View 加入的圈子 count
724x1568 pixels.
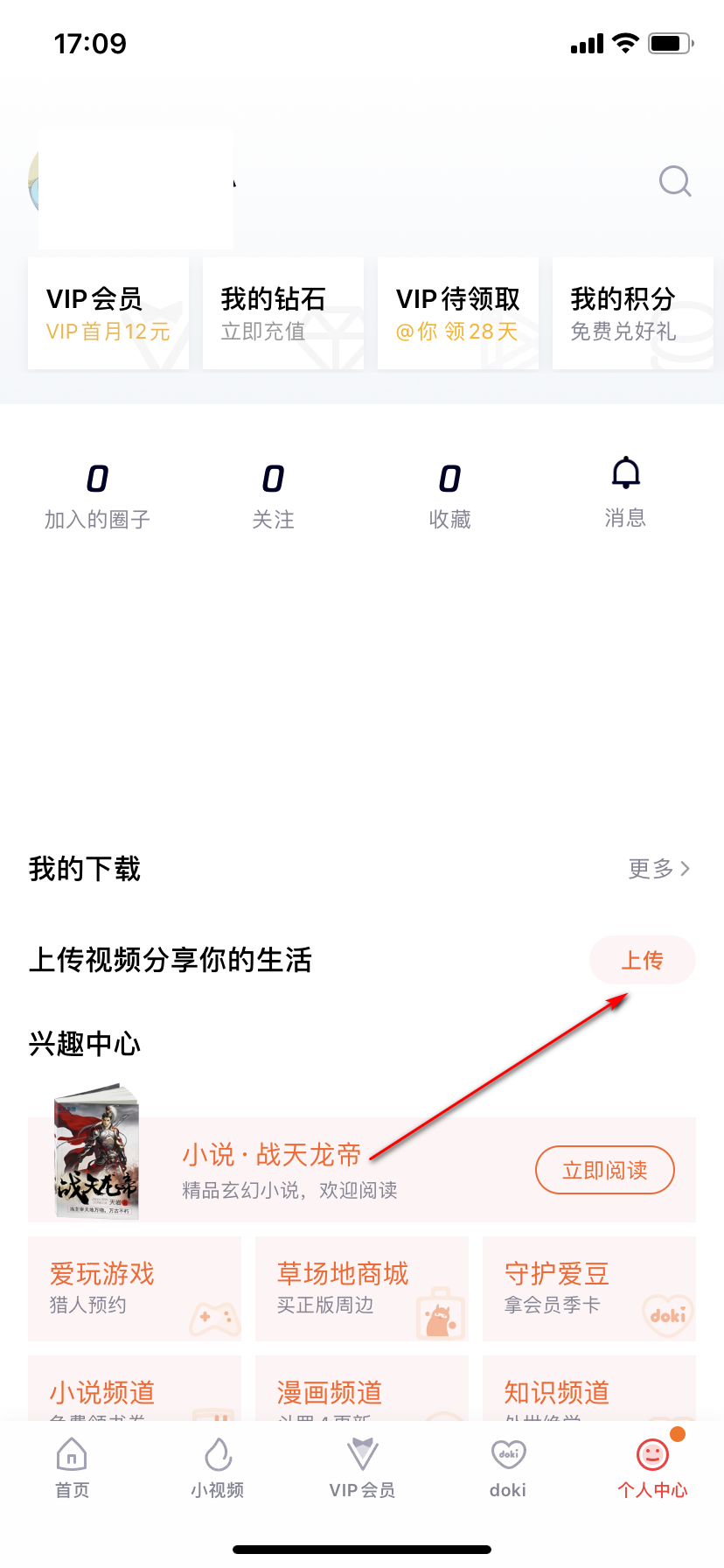pos(97,495)
